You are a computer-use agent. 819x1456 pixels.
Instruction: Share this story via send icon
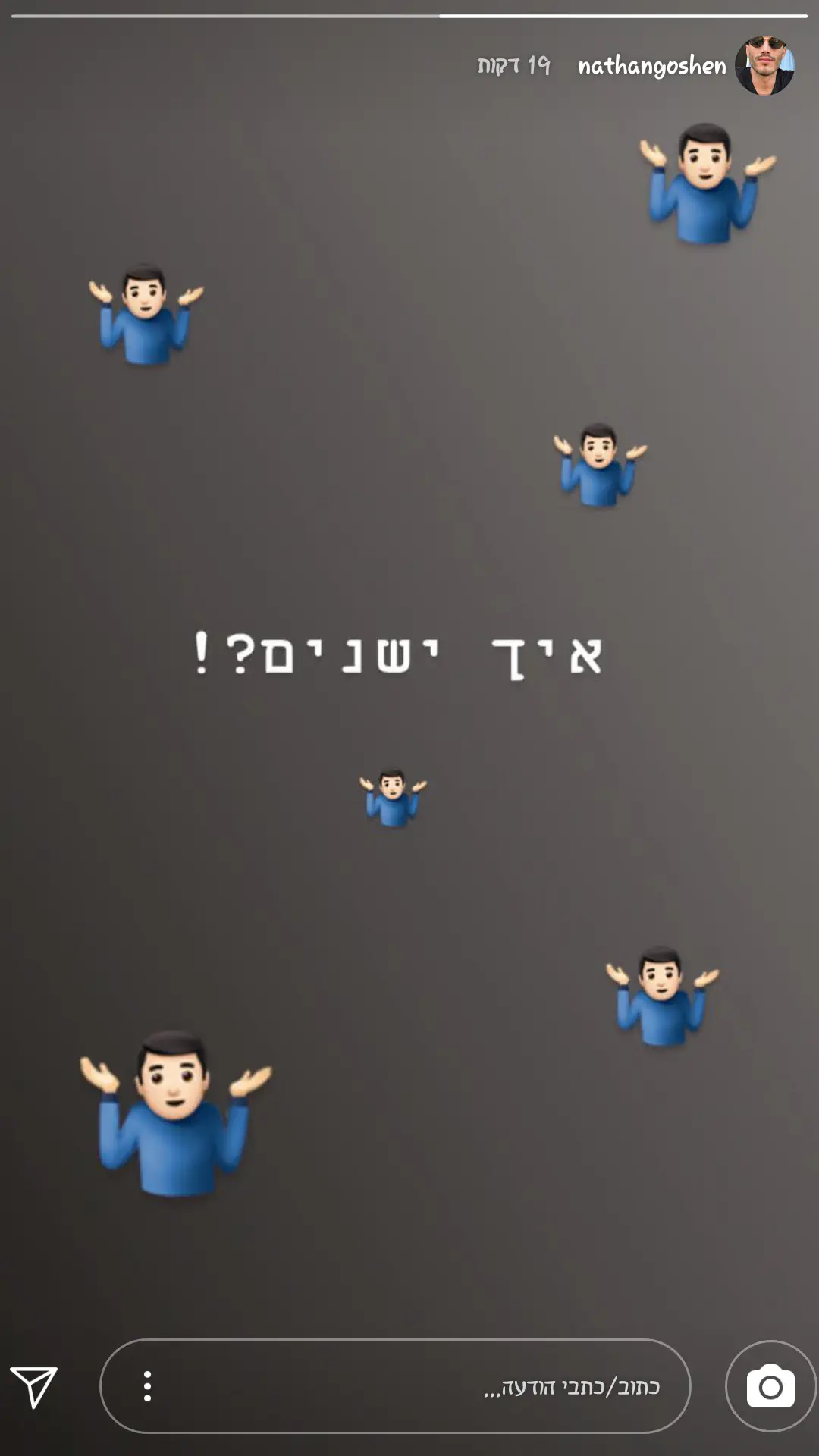point(33,1386)
